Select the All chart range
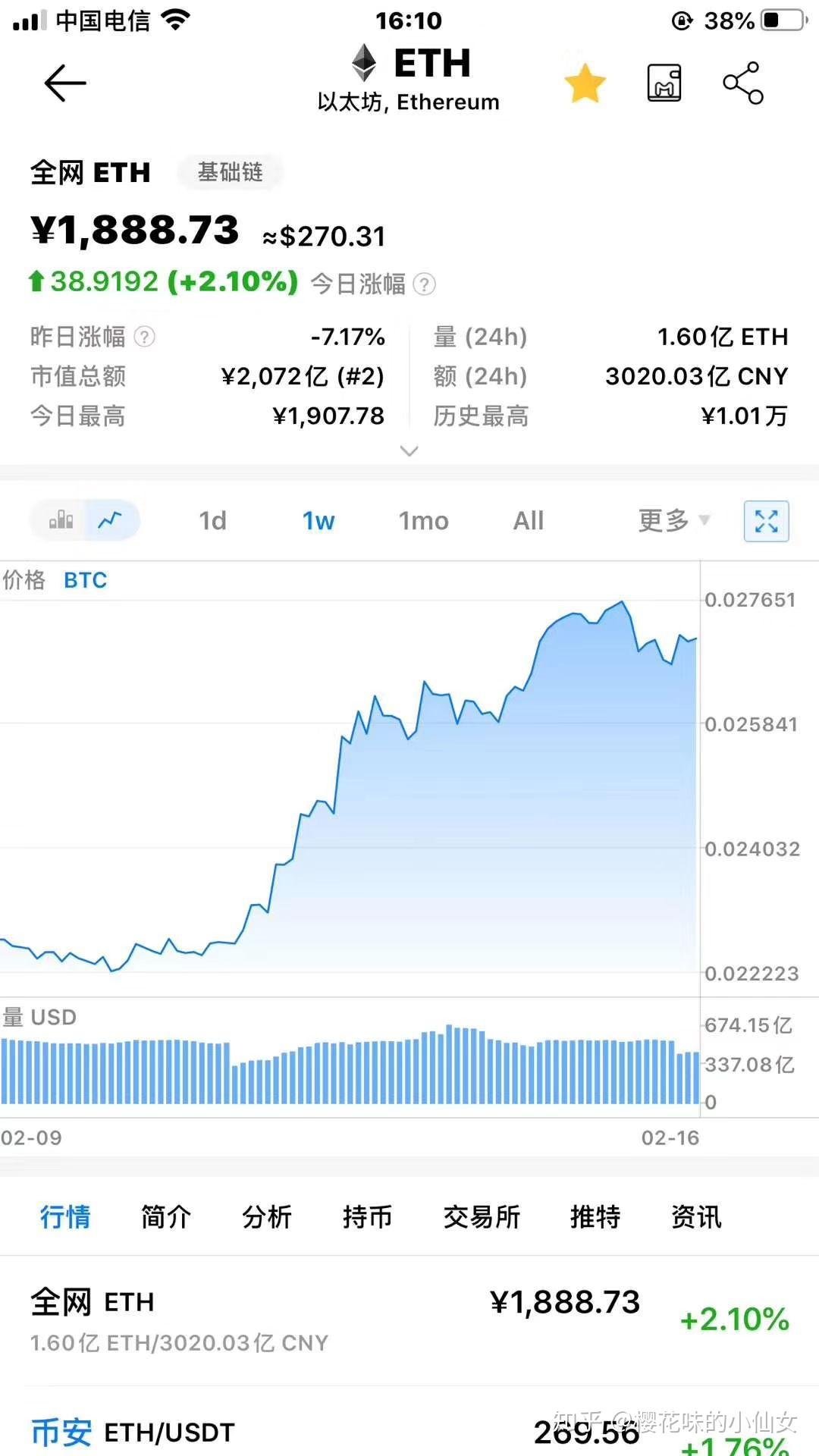The image size is (819, 1456). 528,520
